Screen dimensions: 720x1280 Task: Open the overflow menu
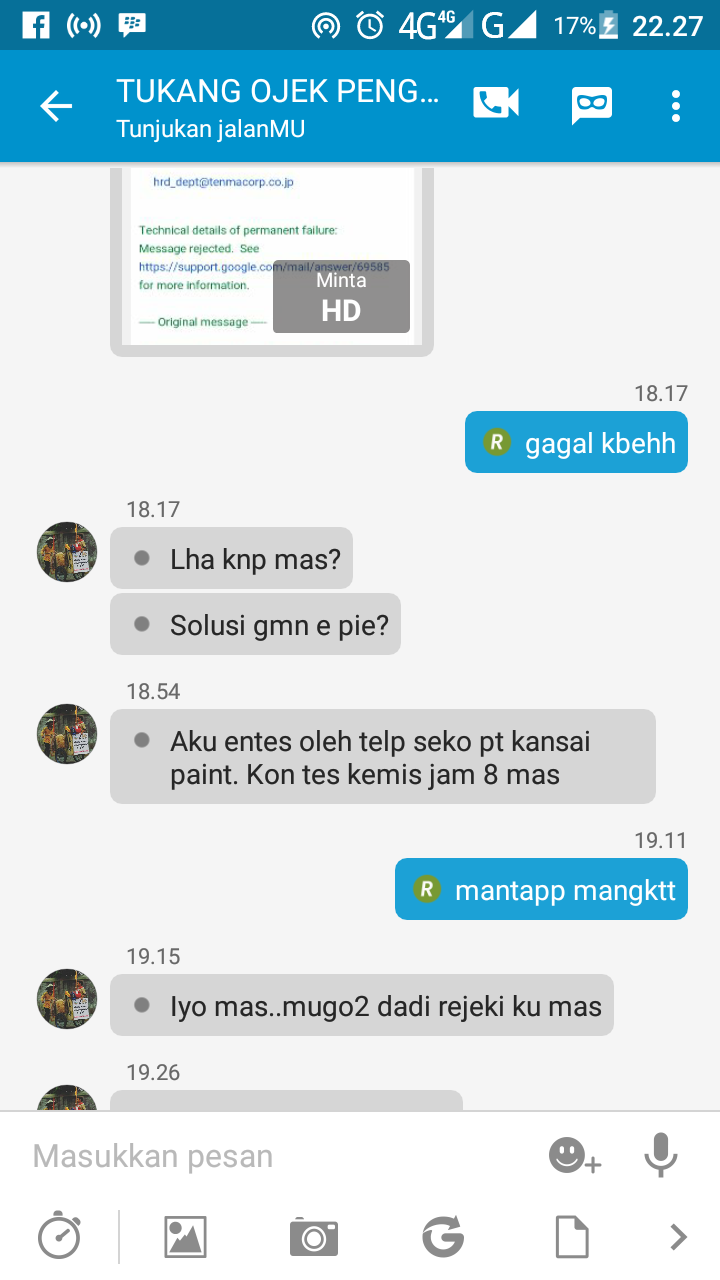point(676,106)
